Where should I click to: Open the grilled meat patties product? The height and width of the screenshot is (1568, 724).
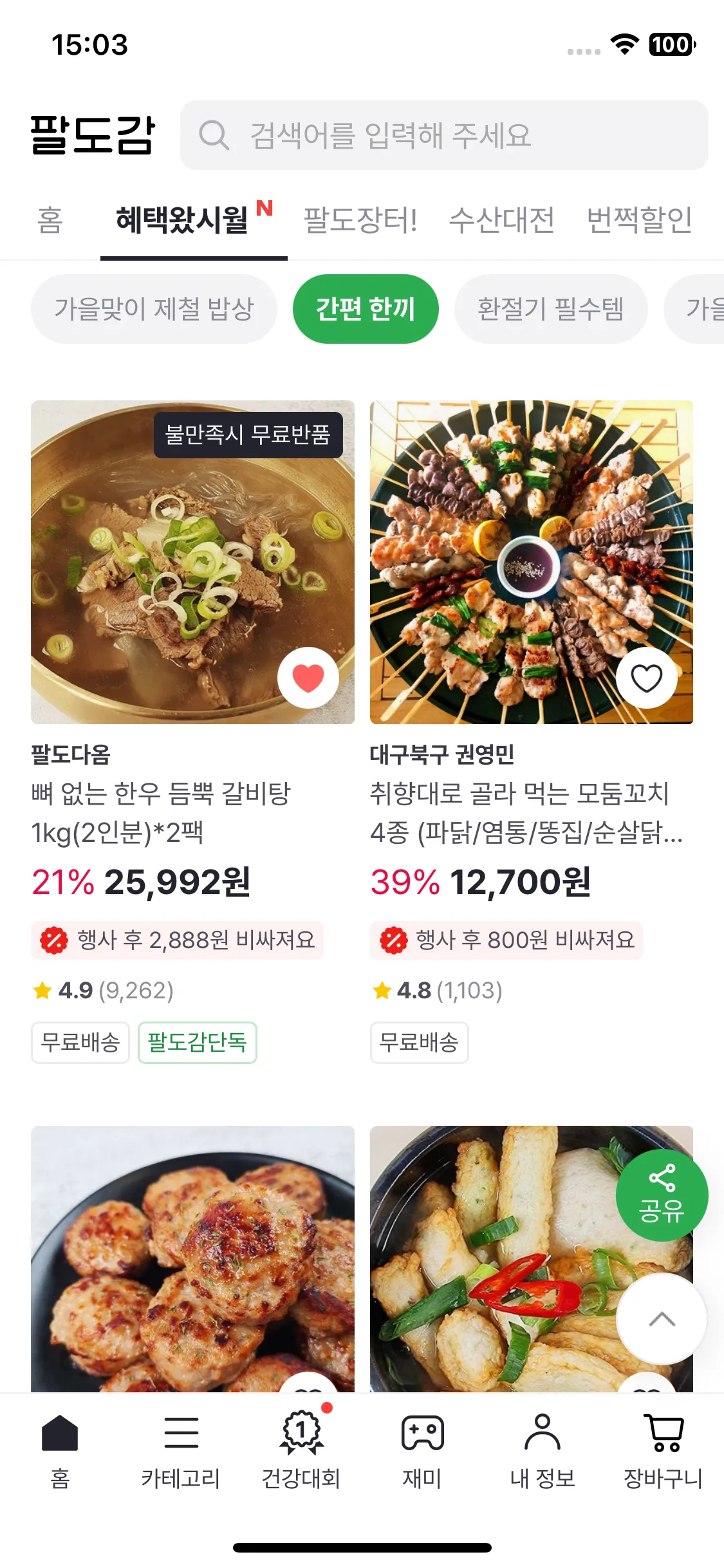192,1255
